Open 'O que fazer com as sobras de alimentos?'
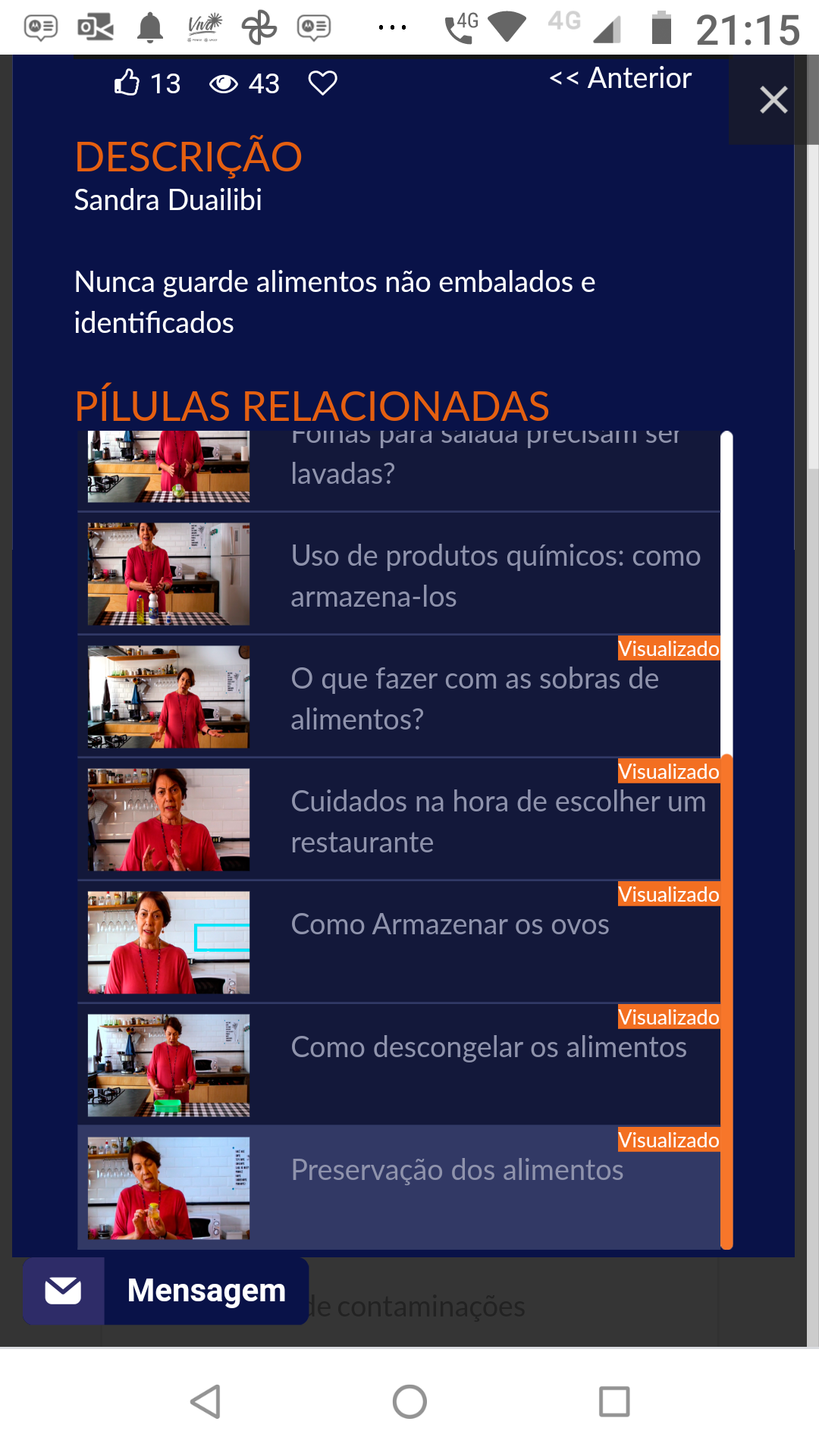 (x=399, y=697)
